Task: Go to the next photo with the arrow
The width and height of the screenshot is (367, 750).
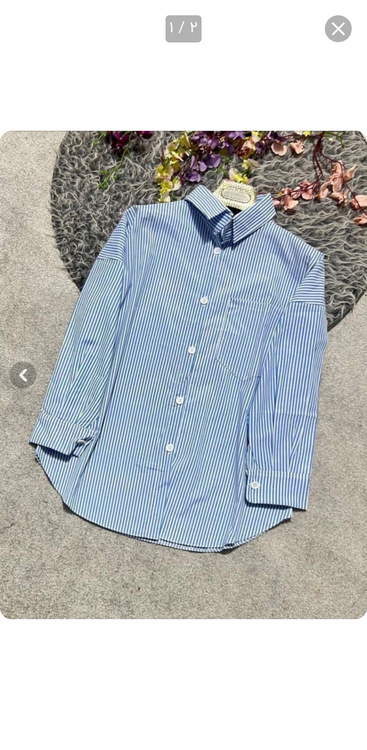Action: pos(23,375)
